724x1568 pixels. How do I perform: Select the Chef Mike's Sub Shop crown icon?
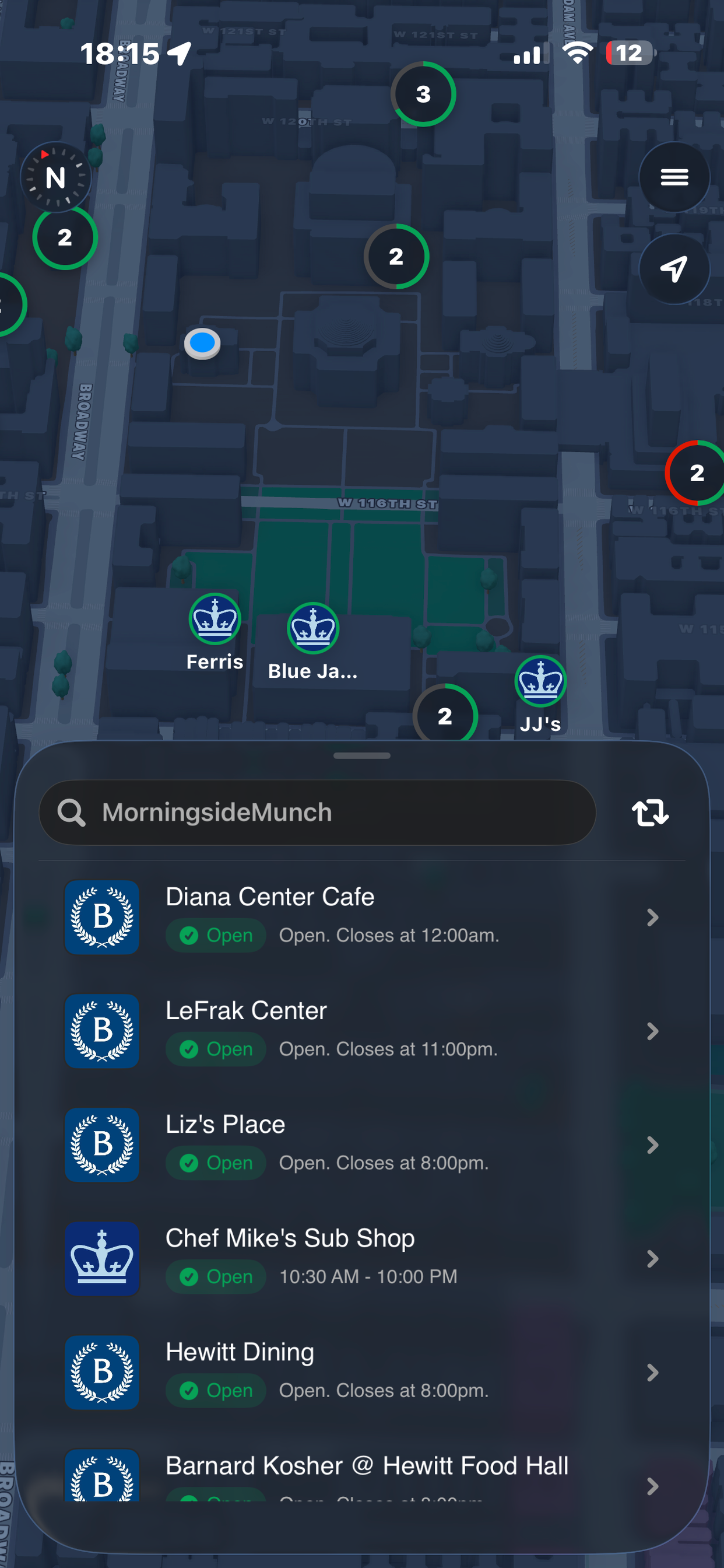tap(101, 1259)
